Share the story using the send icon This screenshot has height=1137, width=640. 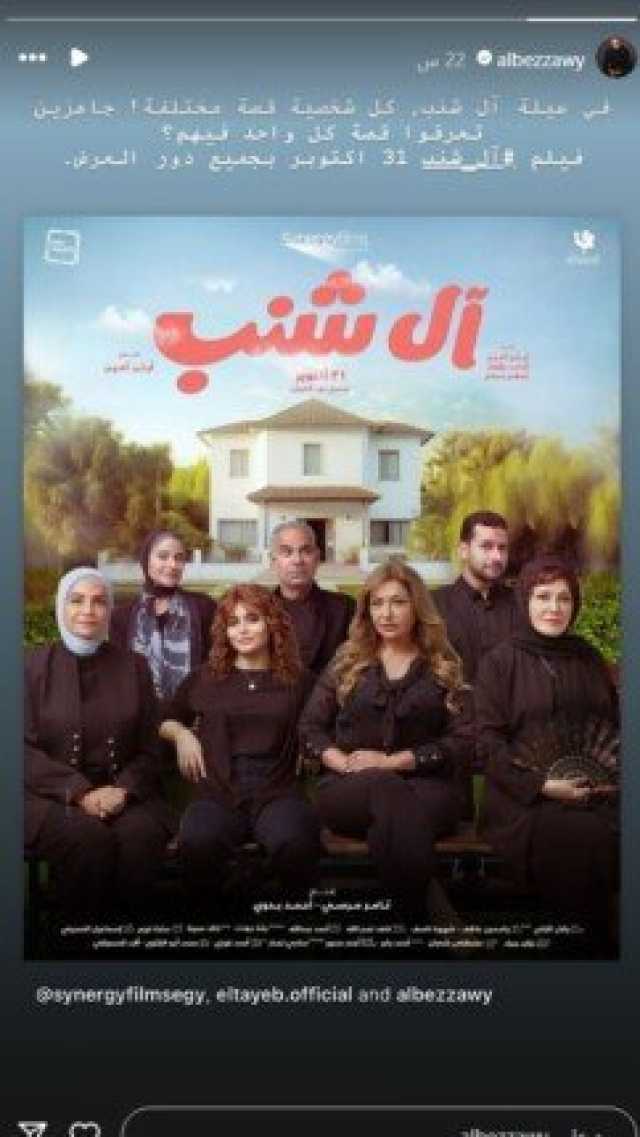pos(32,1129)
